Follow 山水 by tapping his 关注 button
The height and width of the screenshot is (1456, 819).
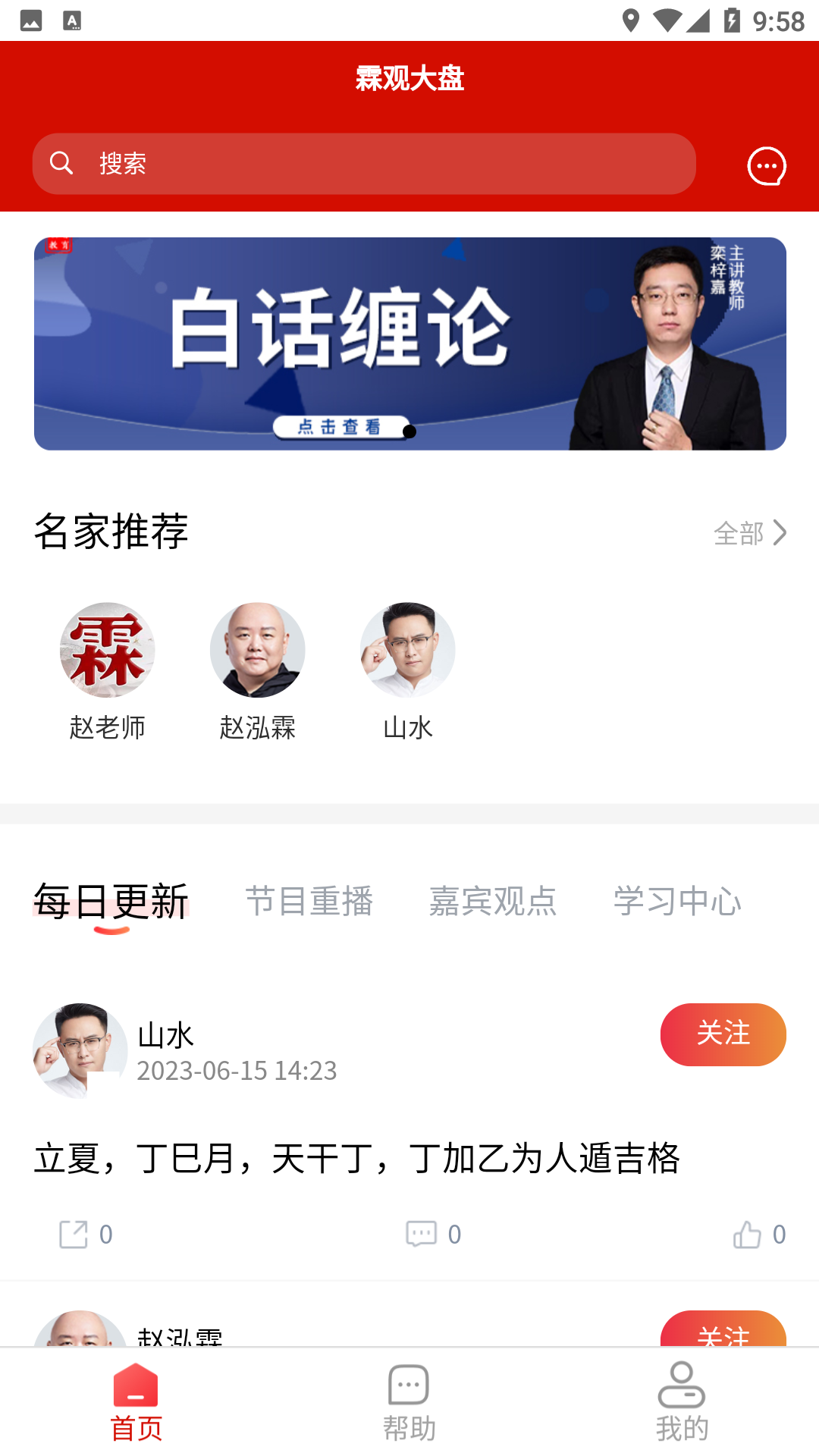pos(723,1034)
